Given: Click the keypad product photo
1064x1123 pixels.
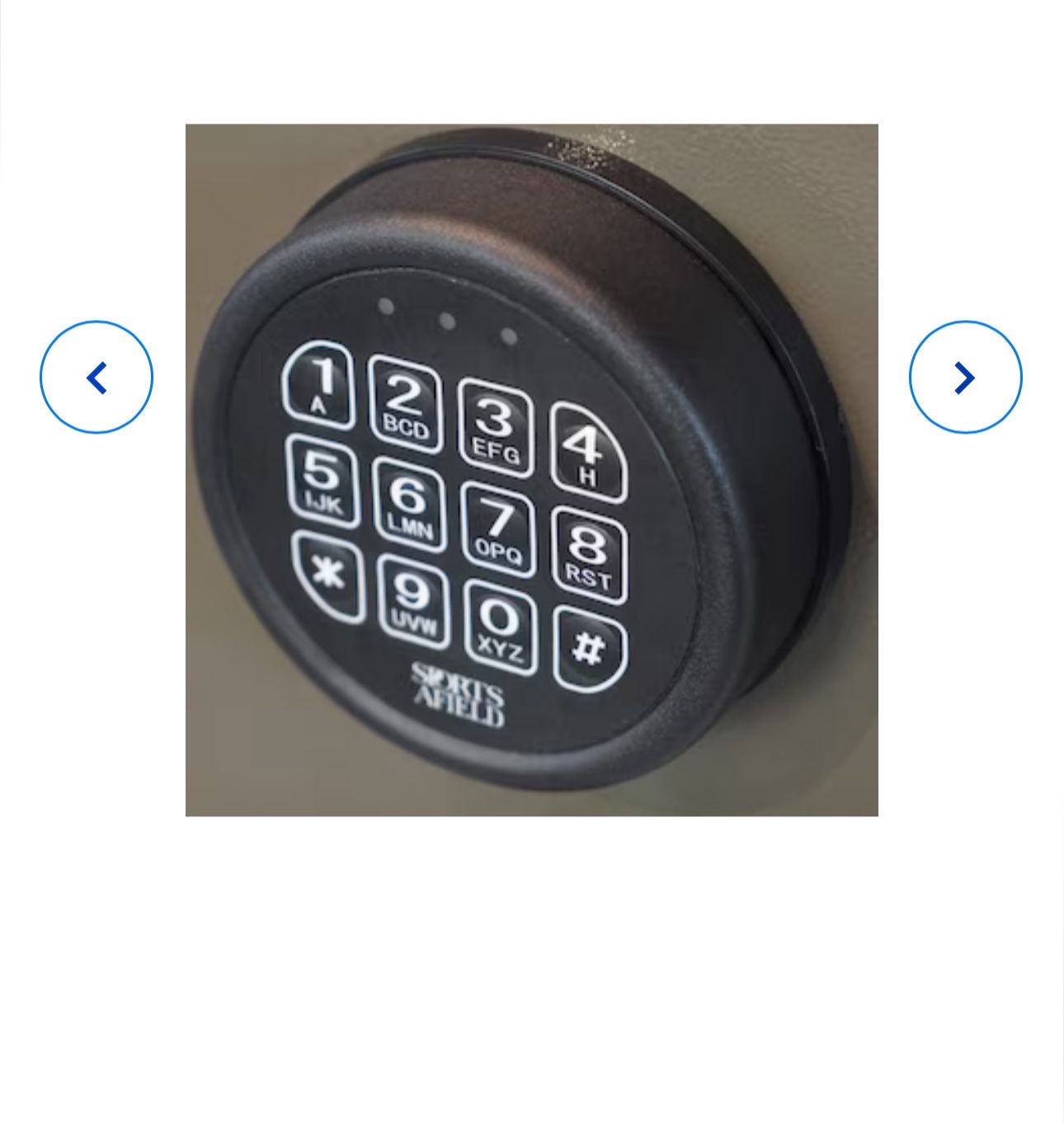Looking at the screenshot, I should click(532, 468).
